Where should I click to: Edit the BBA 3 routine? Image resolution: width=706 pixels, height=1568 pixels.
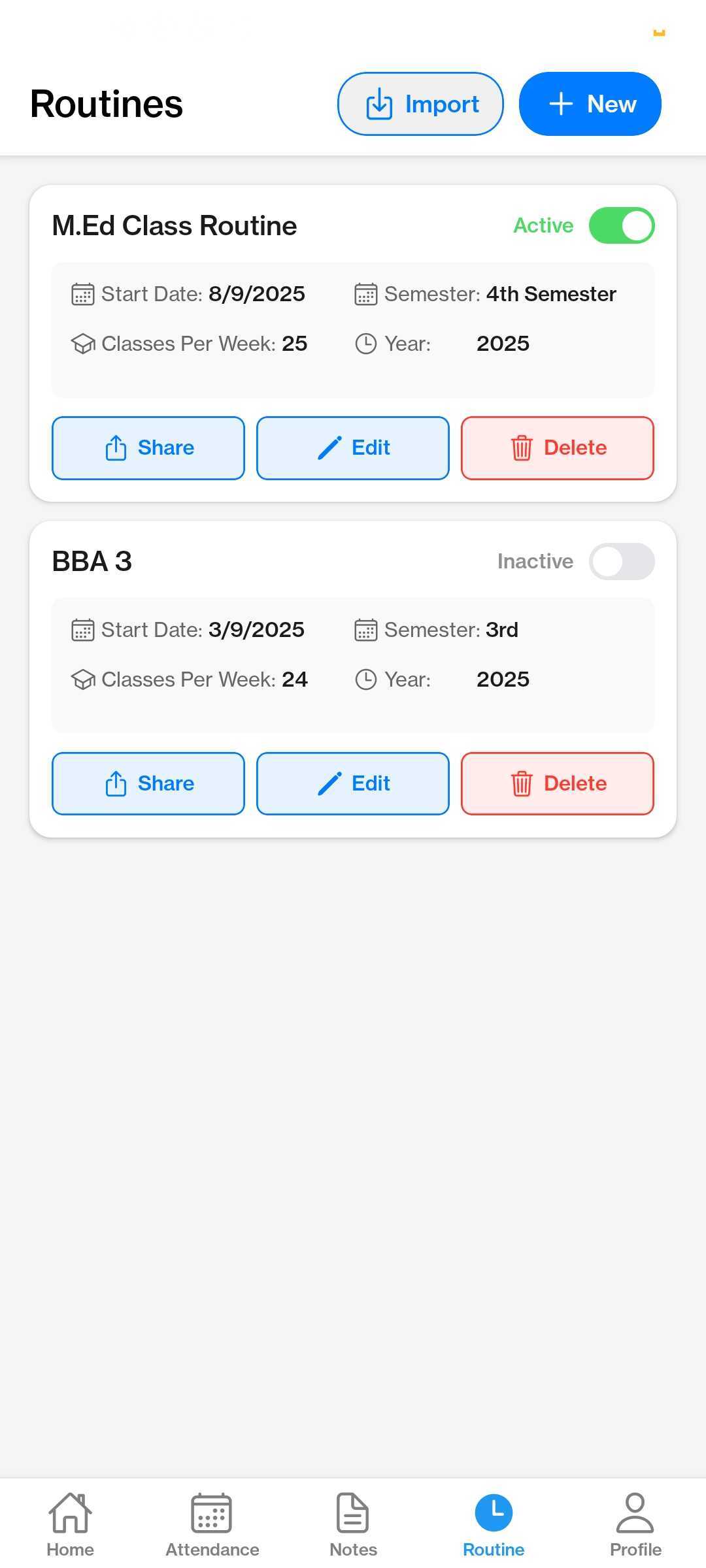coord(353,784)
